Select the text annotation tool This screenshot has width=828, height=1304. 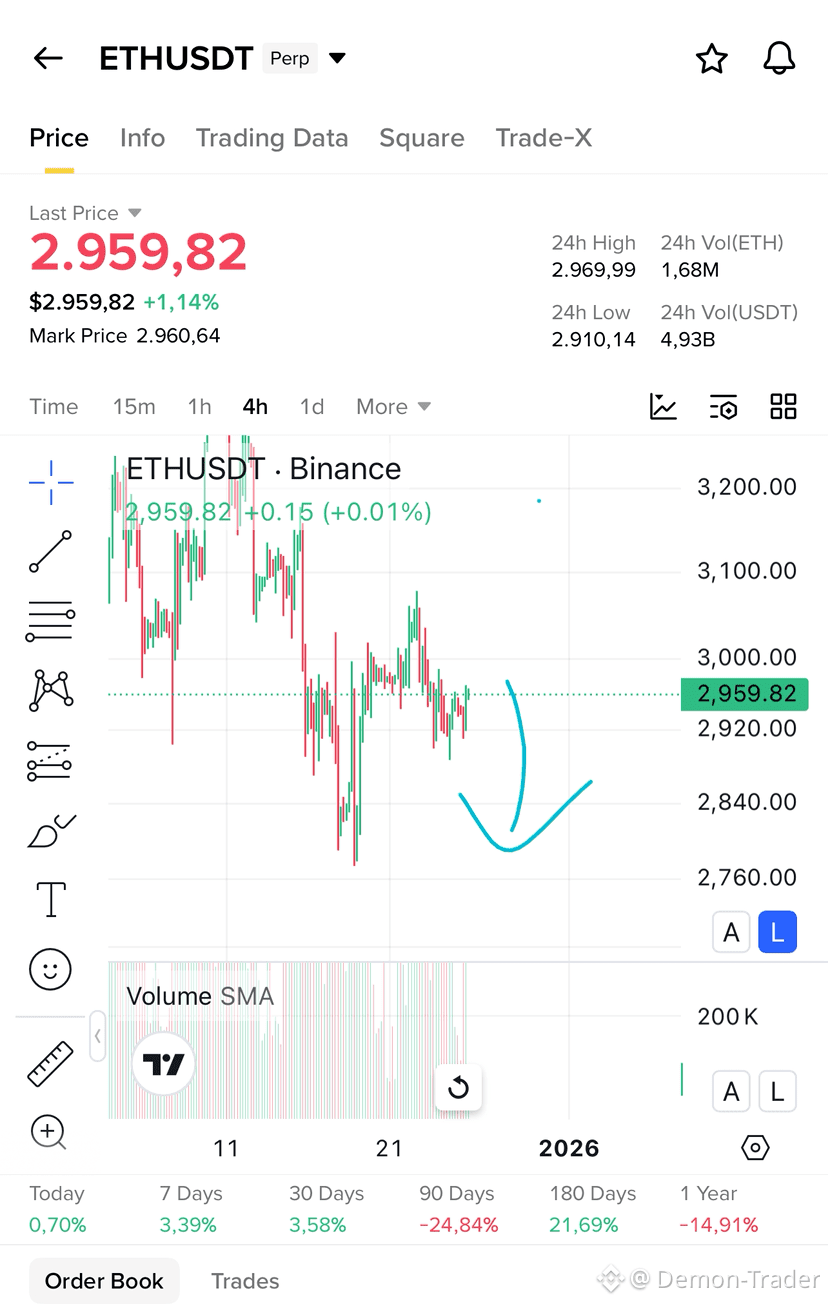pyautogui.click(x=50, y=899)
